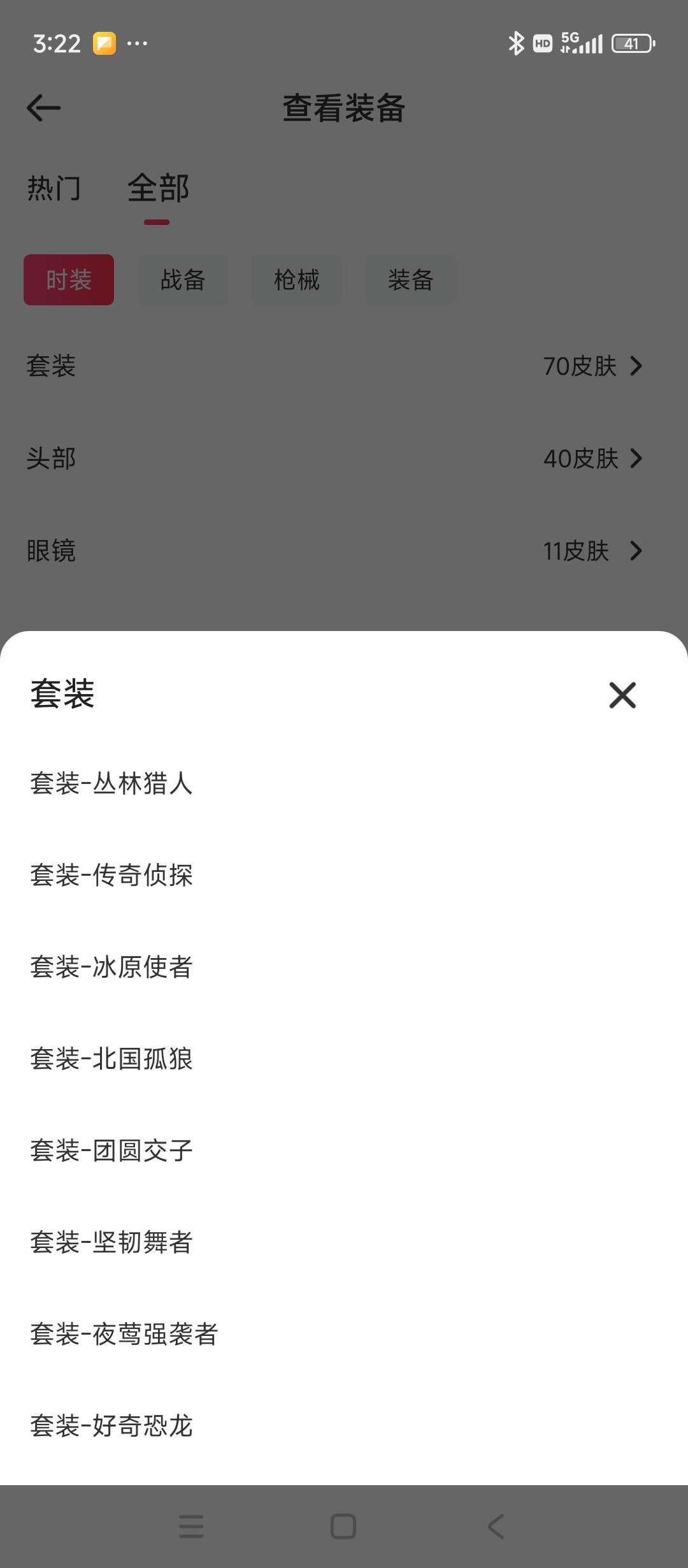
Task: Select 套装-丛林猎人
Action: point(344,783)
